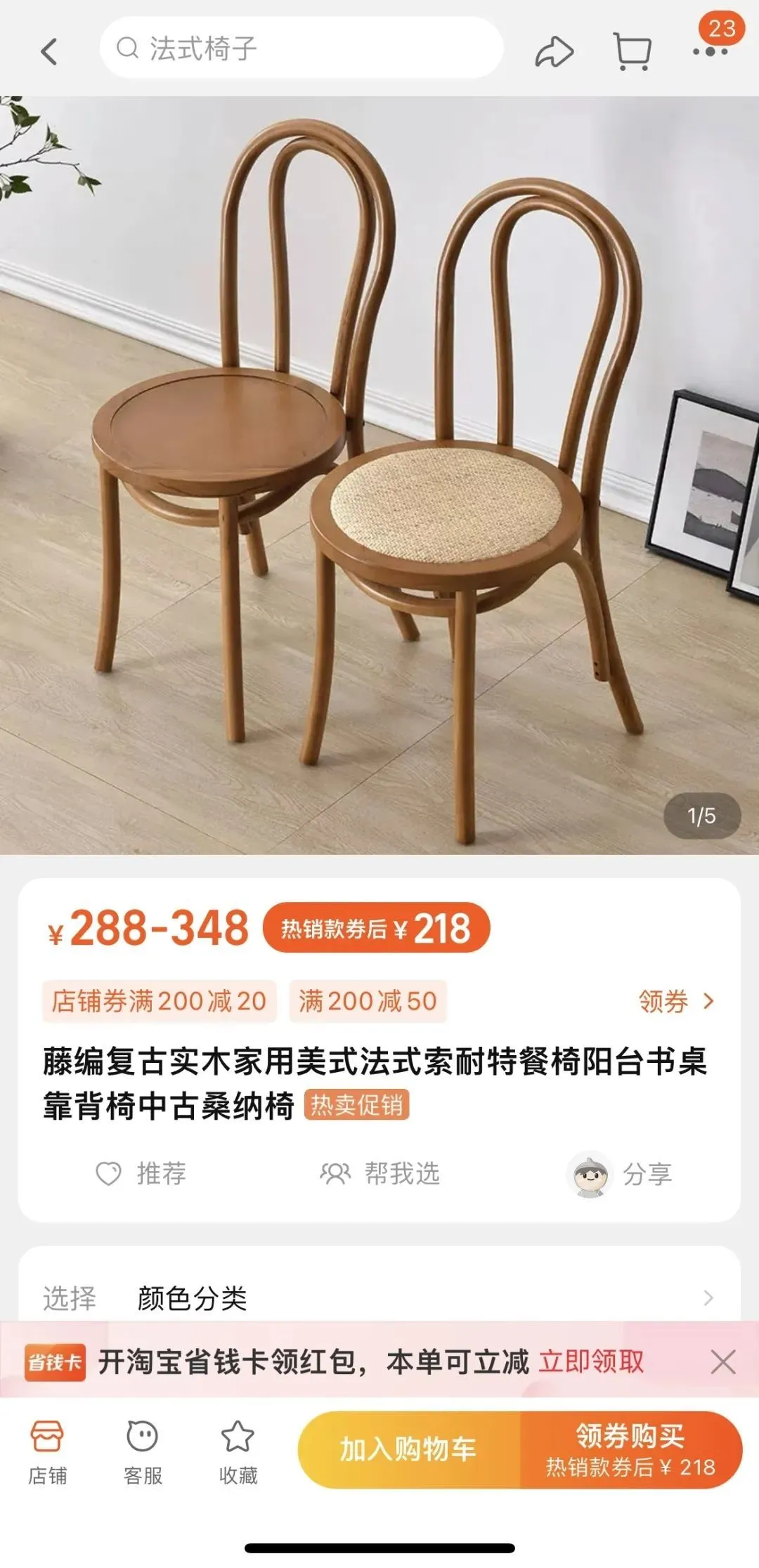Tap the search box showing 法式椅子
759x1568 pixels.
click(x=302, y=48)
